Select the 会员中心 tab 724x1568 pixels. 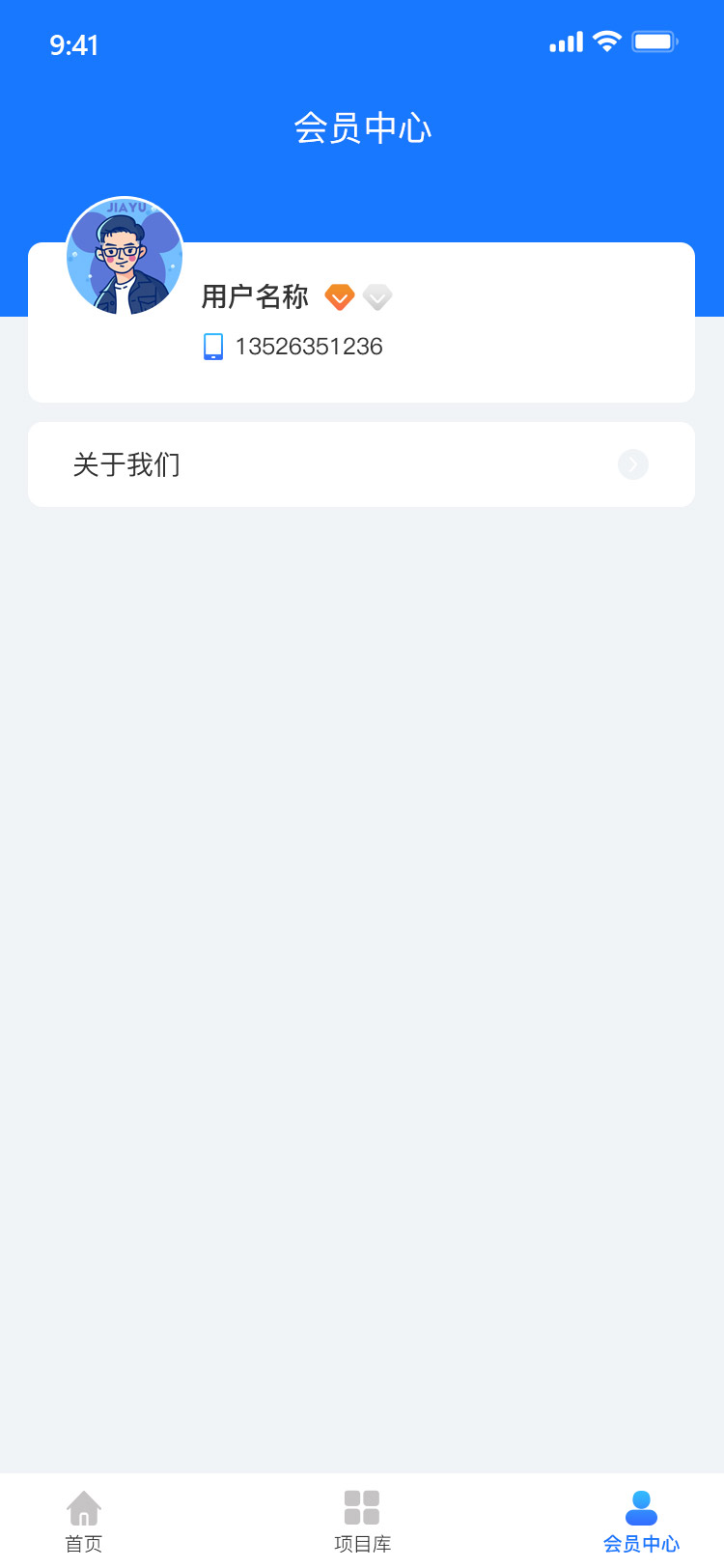641,1522
